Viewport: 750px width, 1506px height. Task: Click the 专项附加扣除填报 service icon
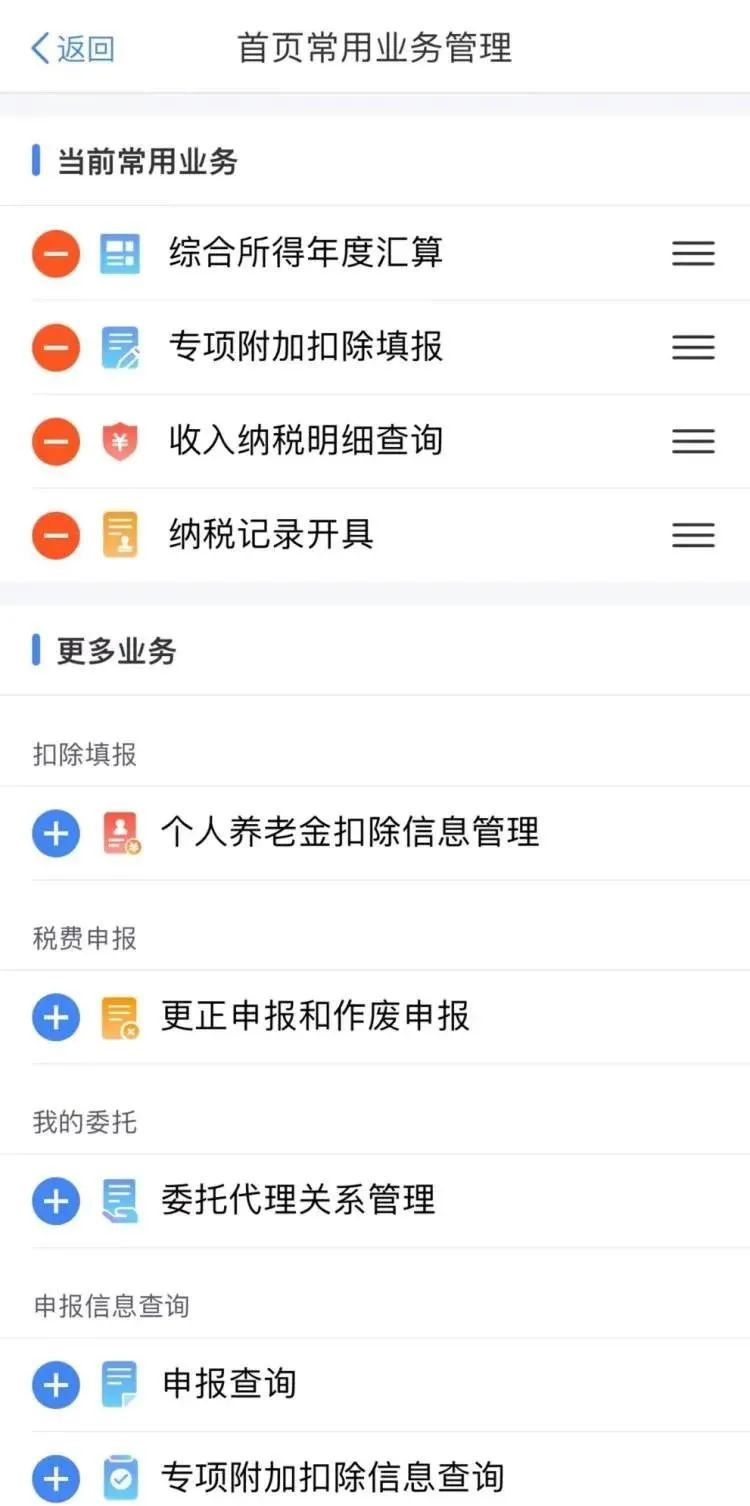[x=120, y=347]
